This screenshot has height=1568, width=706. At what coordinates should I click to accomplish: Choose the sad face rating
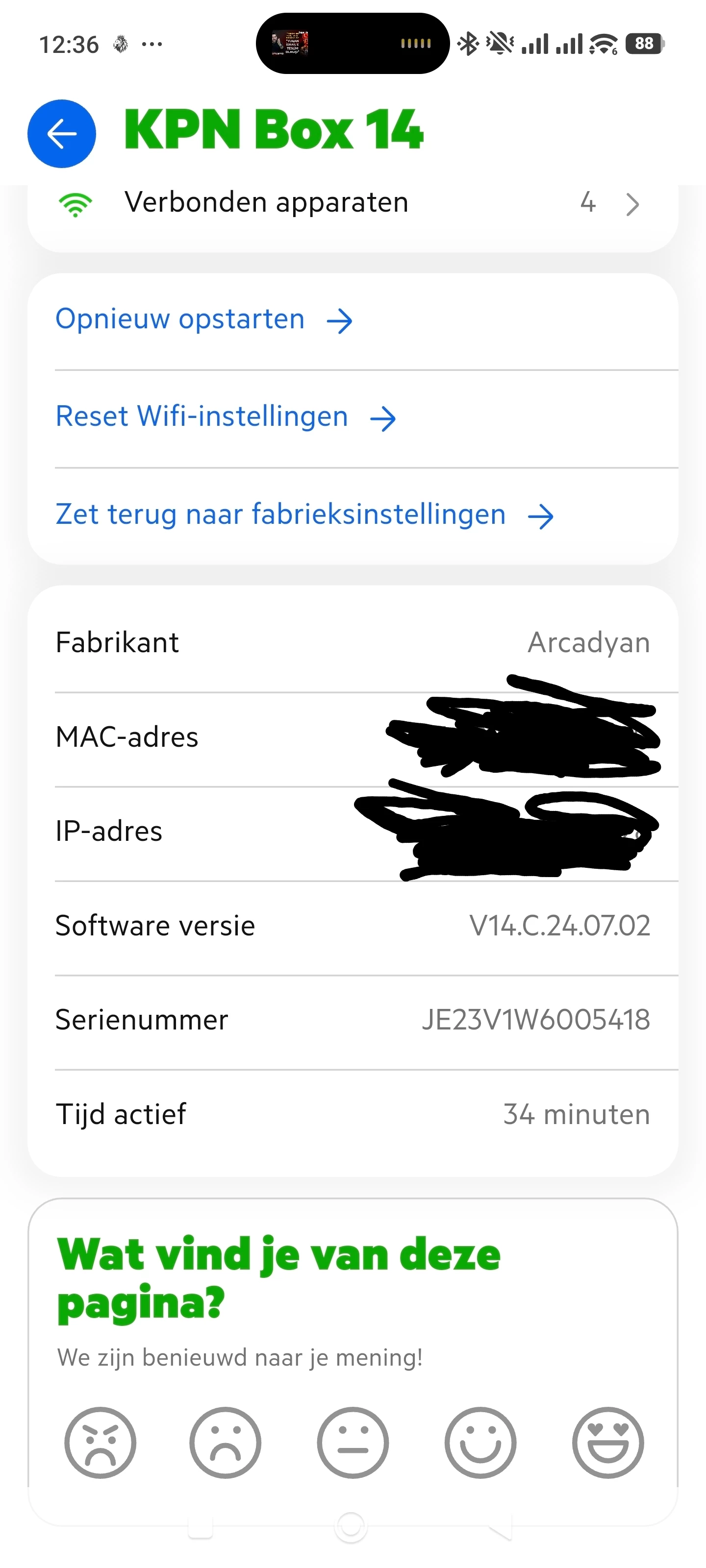226,1442
